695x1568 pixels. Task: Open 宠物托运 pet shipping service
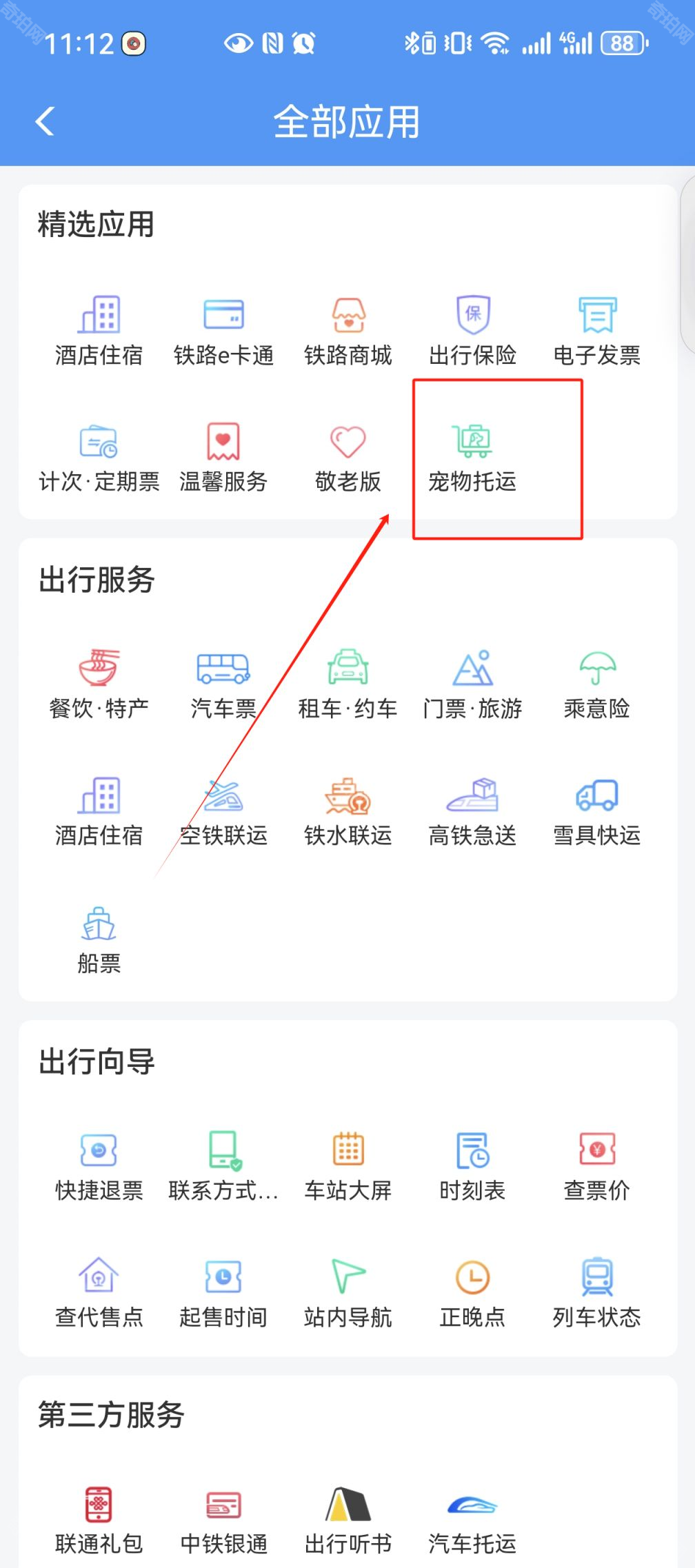(x=472, y=456)
